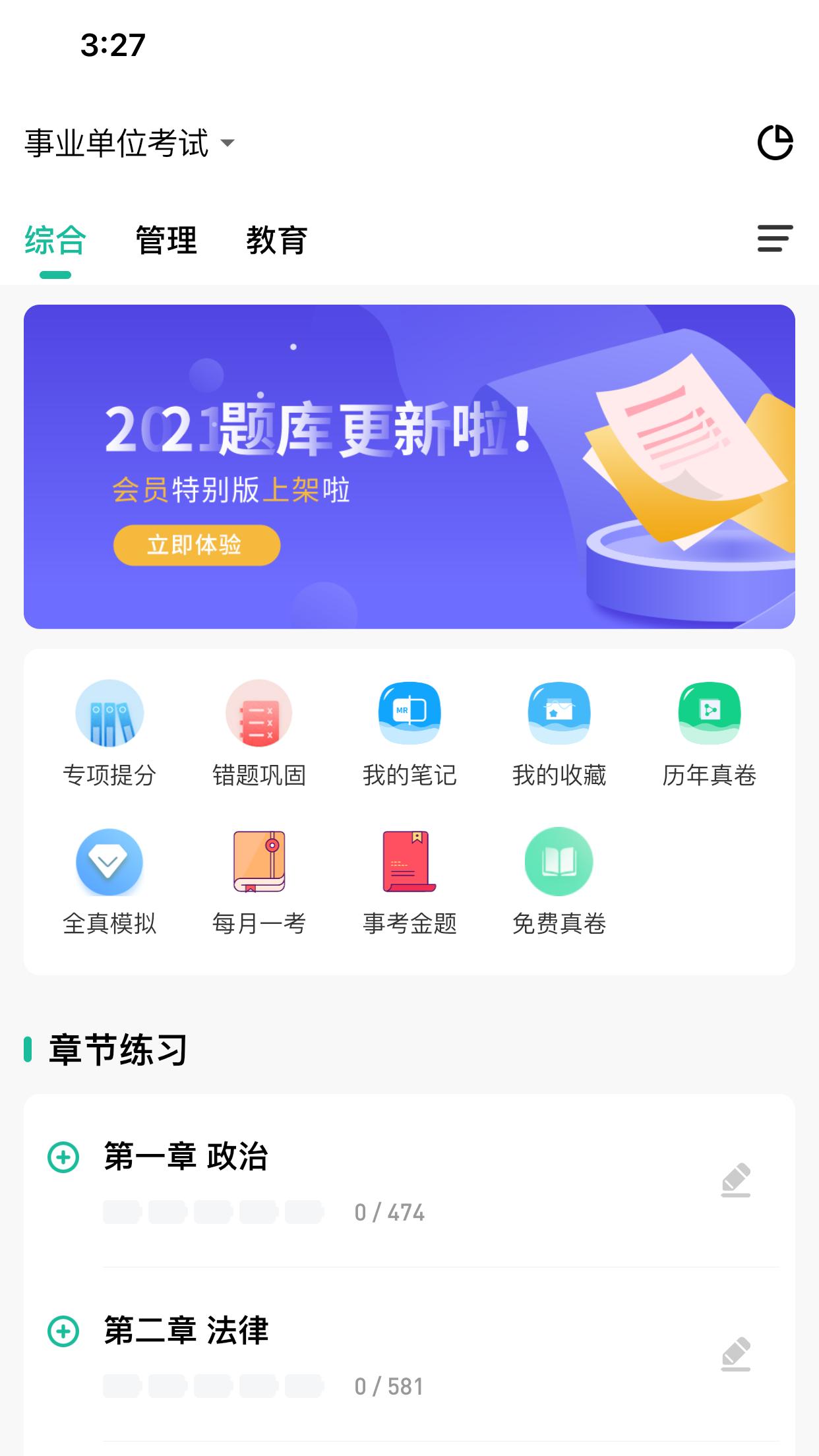Open the pie chart statistics icon
The image size is (819, 1456).
click(775, 142)
